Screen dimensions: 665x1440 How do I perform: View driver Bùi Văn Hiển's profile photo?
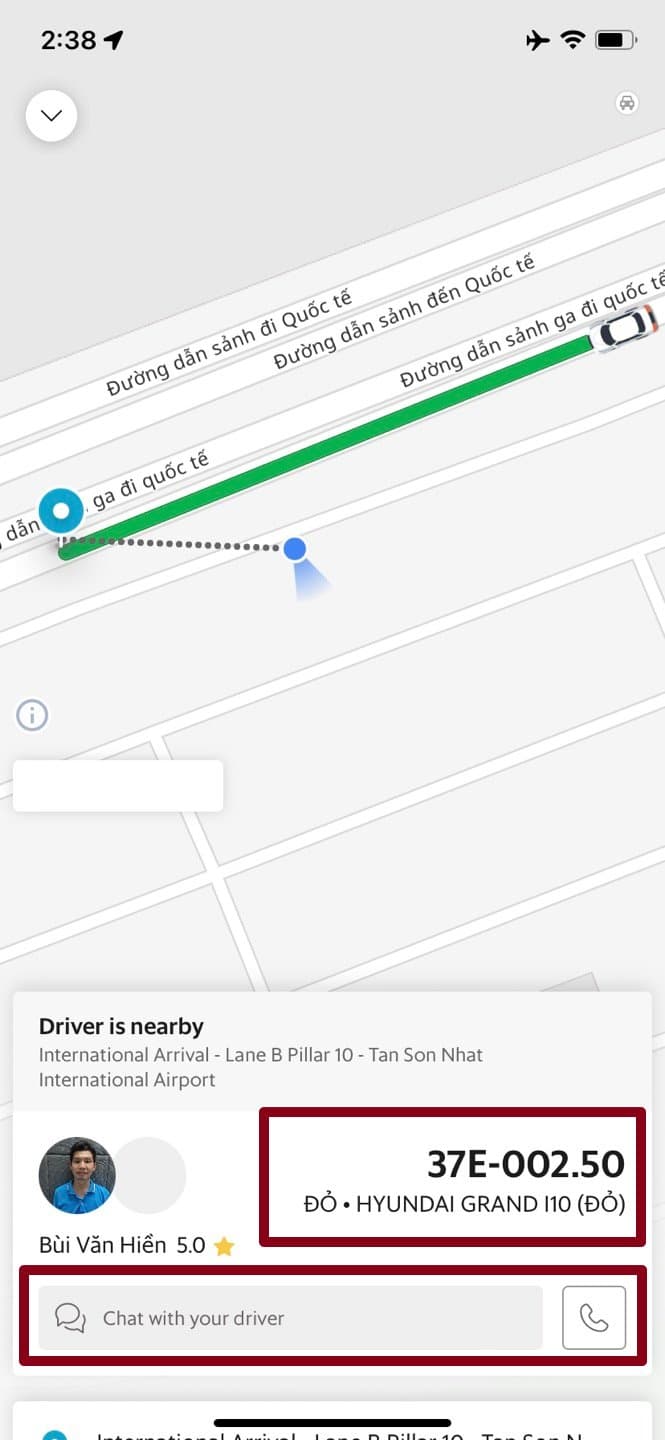[x=77, y=1175]
